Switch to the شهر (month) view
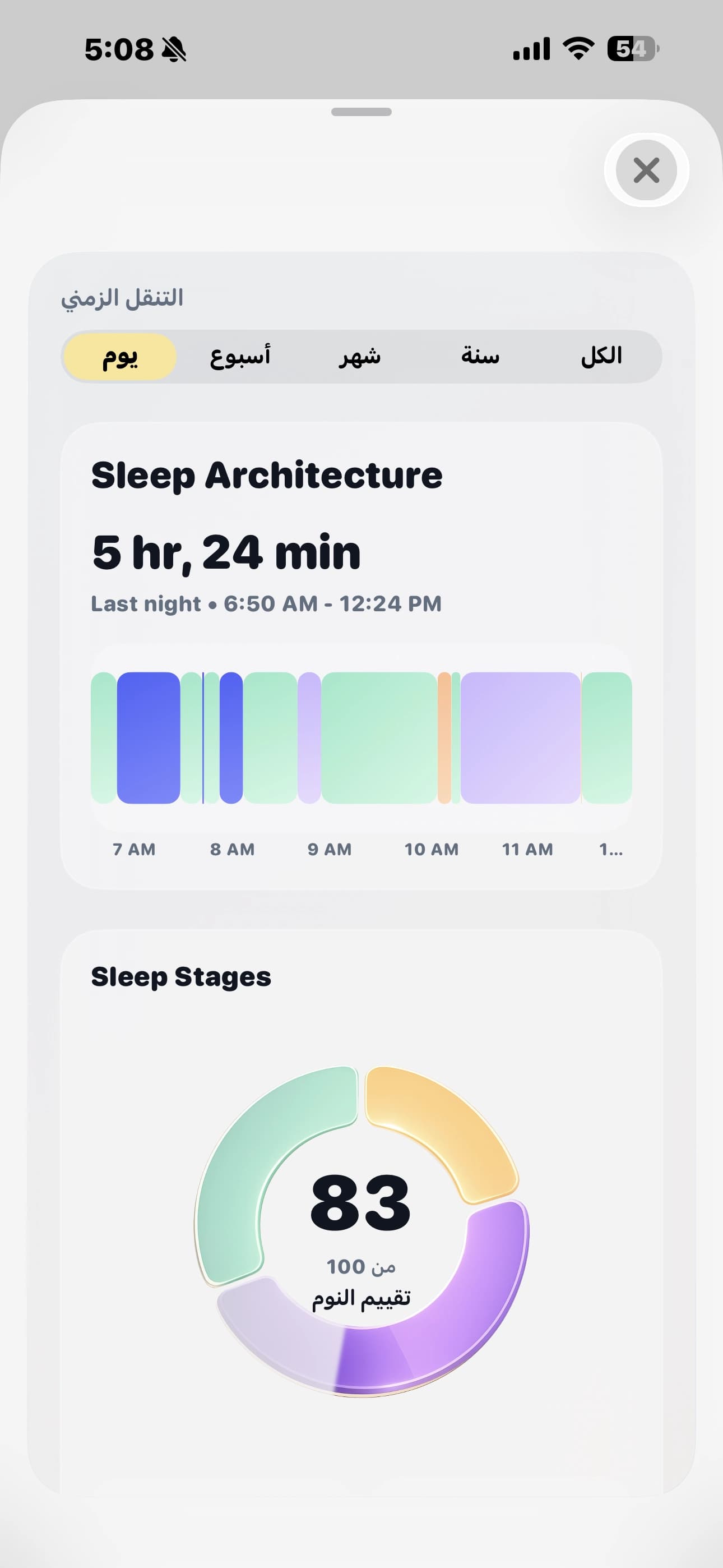 click(360, 357)
